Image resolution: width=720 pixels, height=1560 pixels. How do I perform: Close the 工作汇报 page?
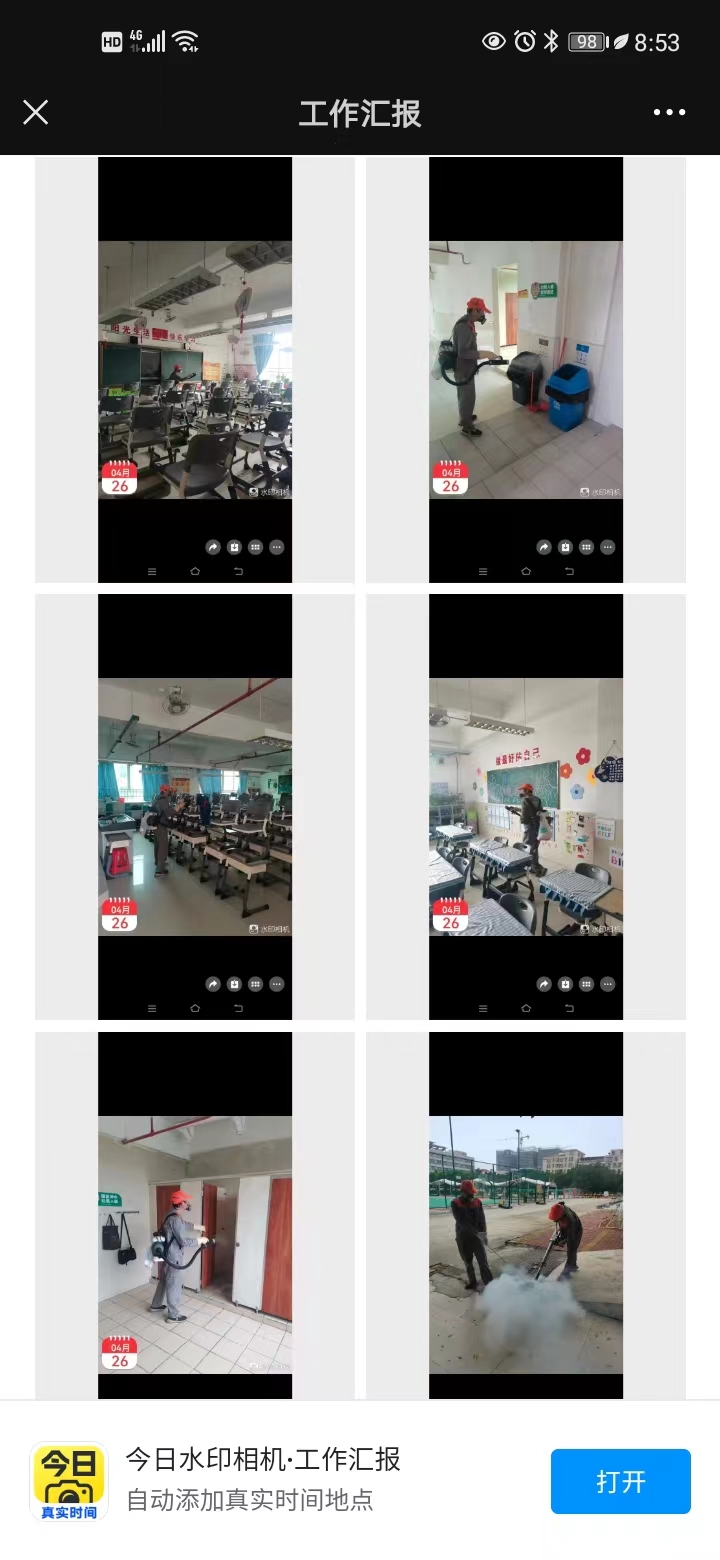(x=36, y=113)
